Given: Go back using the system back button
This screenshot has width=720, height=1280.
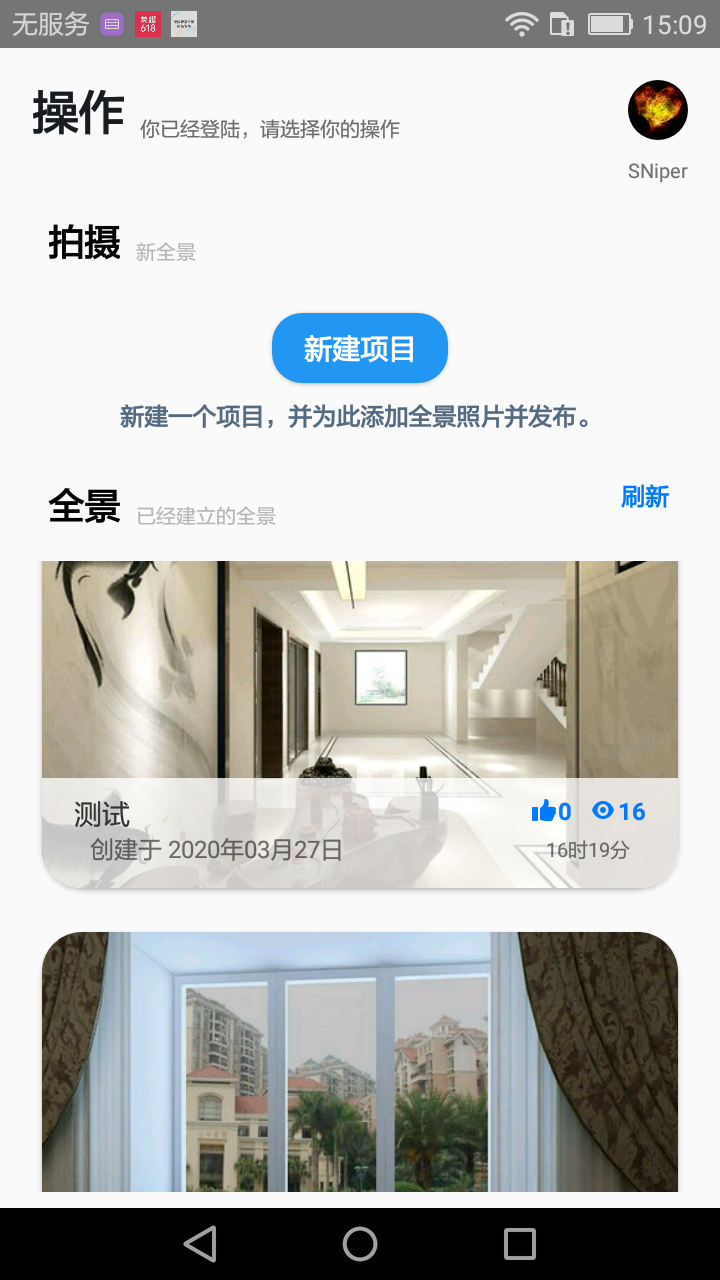Looking at the screenshot, I should (x=200, y=1244).
